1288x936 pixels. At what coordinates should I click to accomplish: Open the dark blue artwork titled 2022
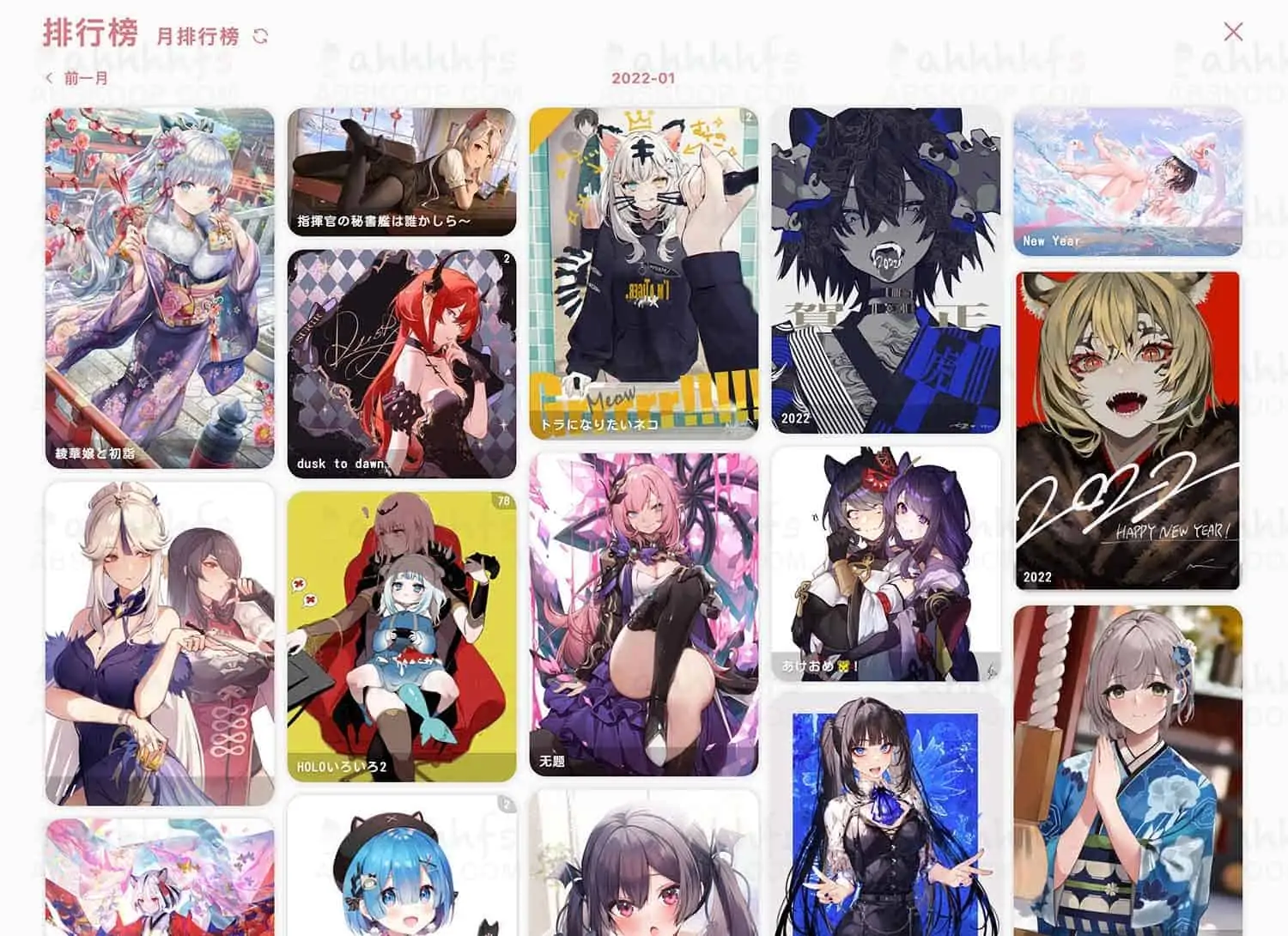pos(886,270)
